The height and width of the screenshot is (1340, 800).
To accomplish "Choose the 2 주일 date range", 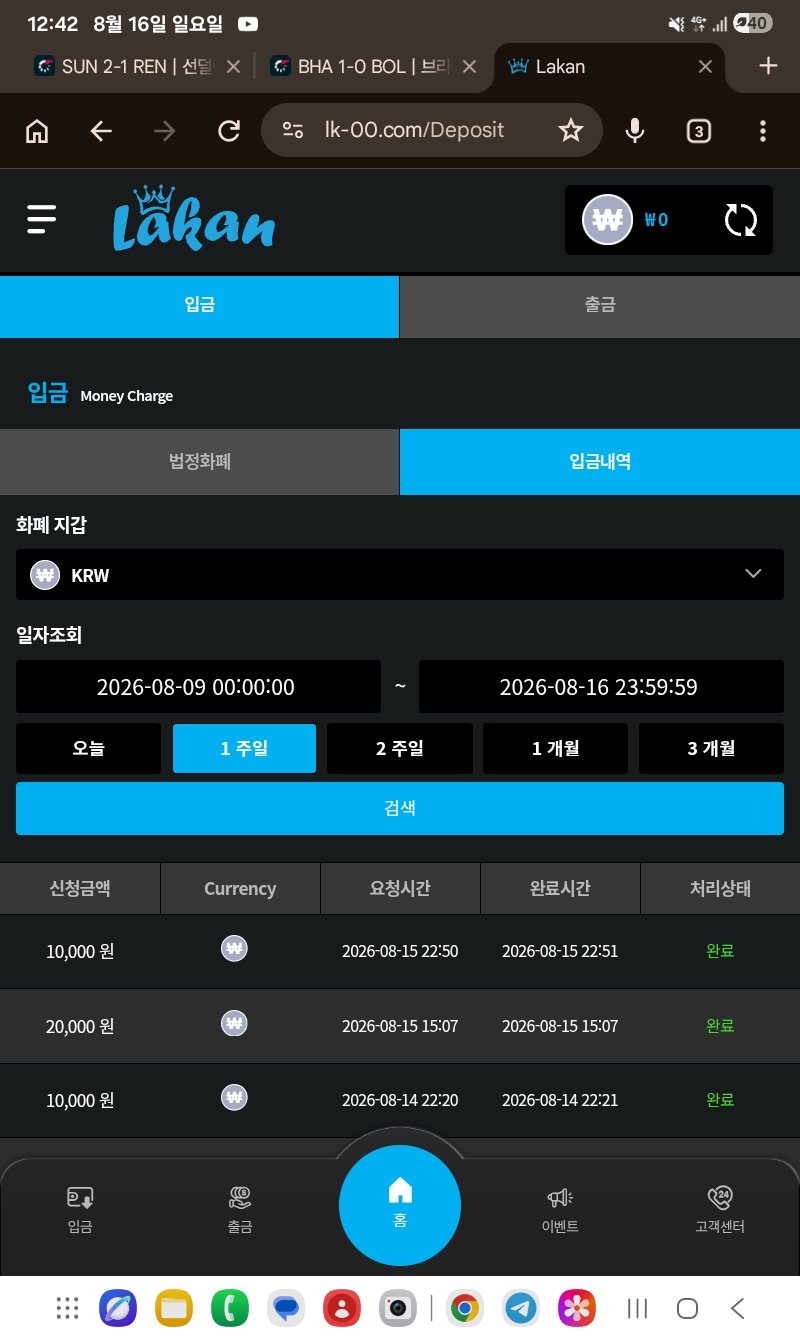I will pos(400,748).
